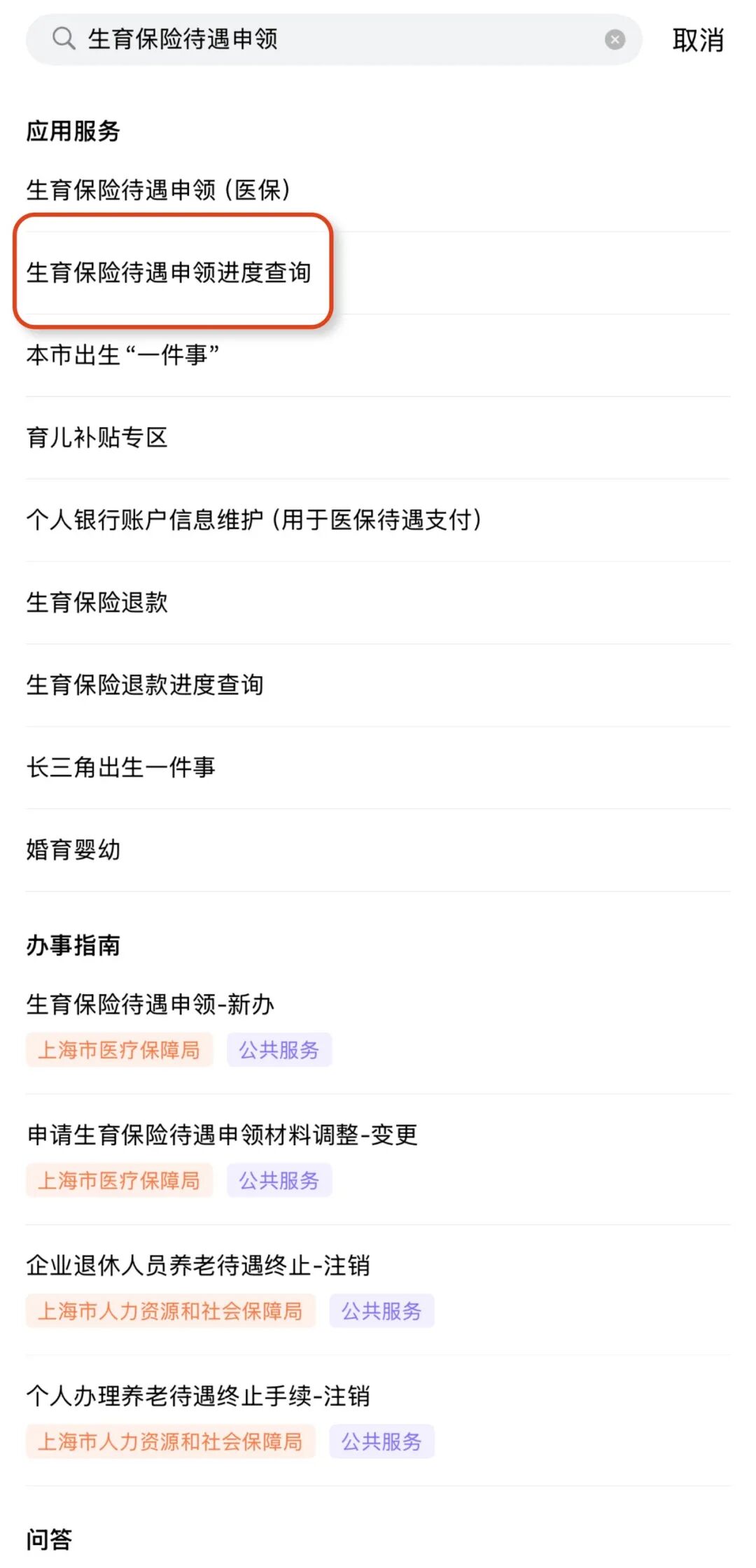Open guide 企业退休人员养老待遇终止-注销

(378, 1289)
